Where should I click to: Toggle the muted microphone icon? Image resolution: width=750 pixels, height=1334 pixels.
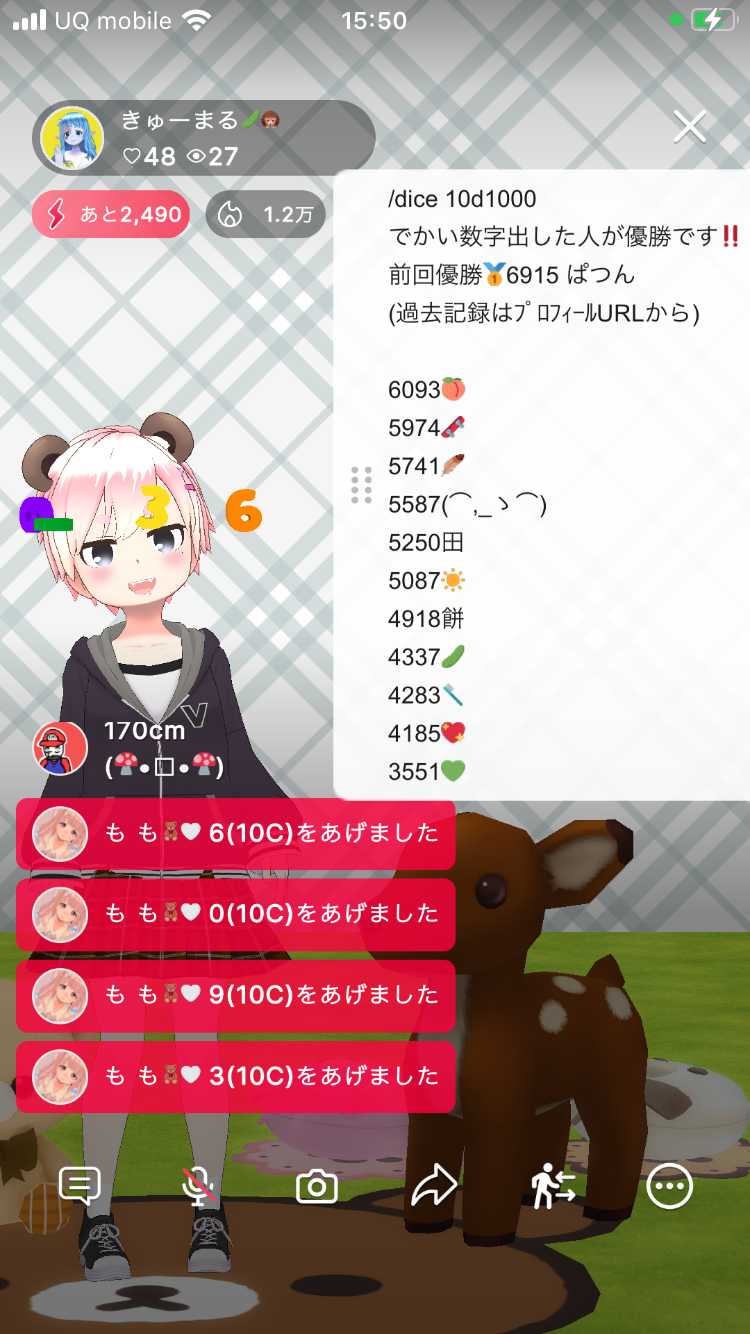point(199,1187)
